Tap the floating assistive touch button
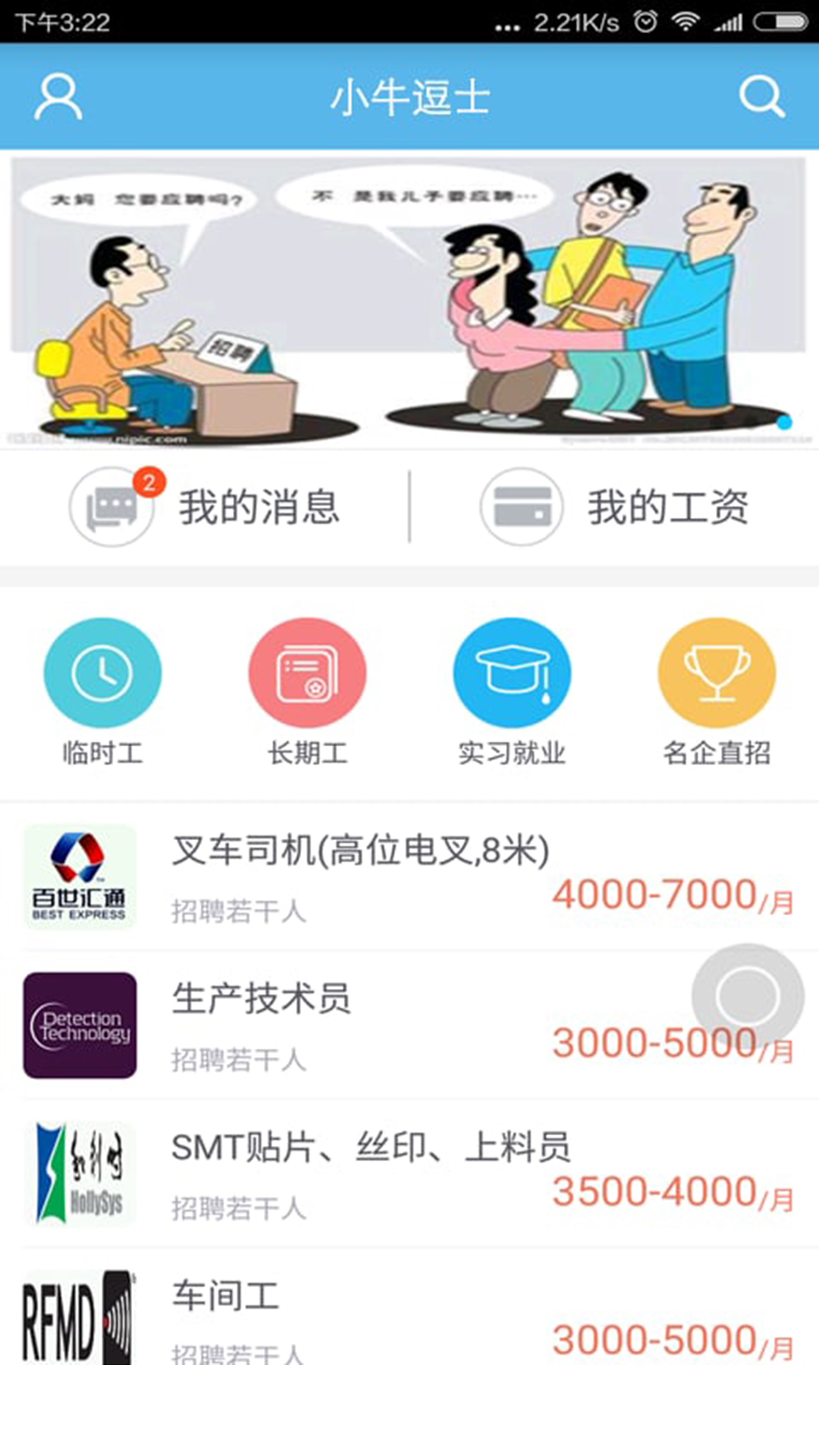Screen dimensions: 819x1456 (x=748, y=998)
